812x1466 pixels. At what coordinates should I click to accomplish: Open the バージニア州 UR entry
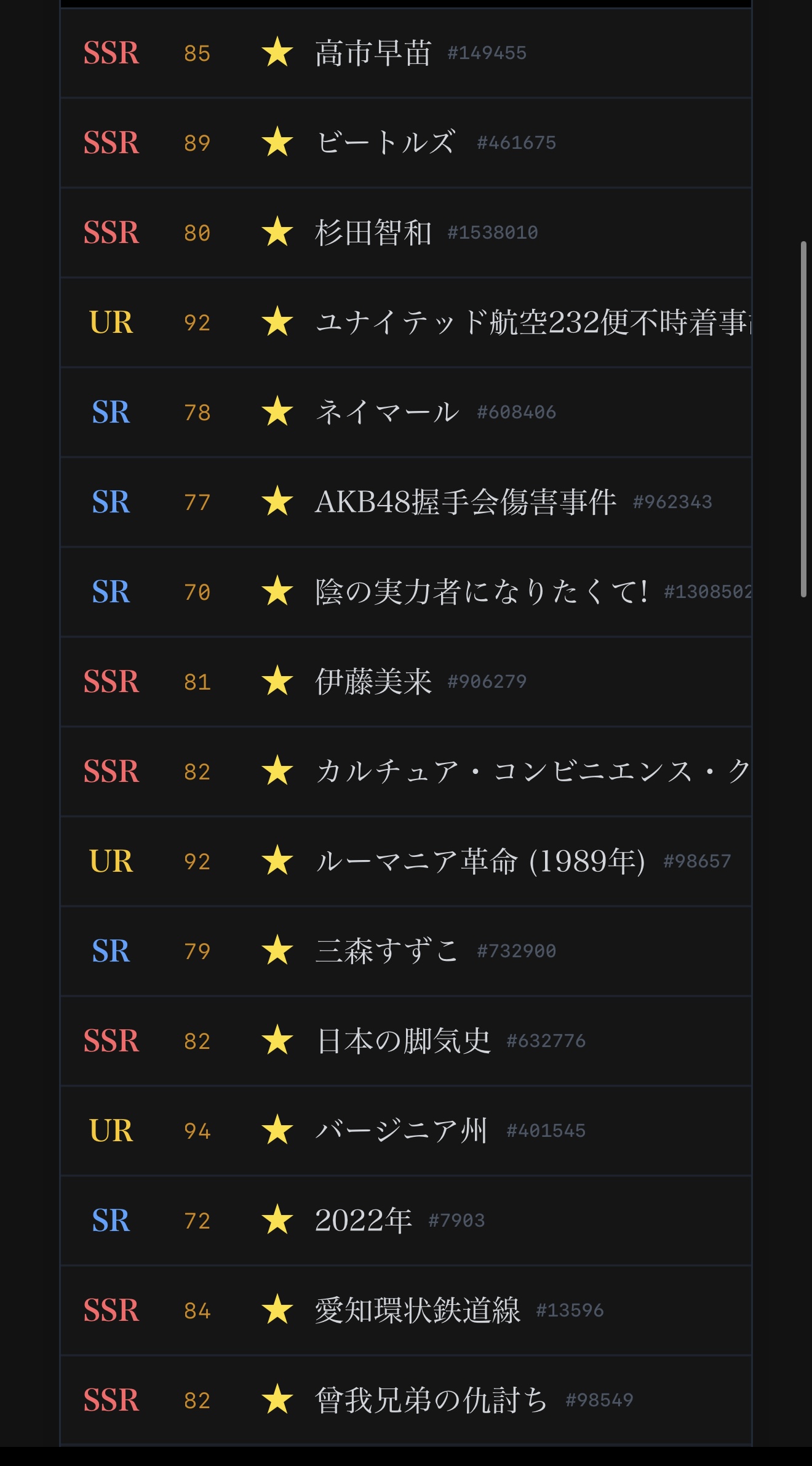tap(401, 1131)
